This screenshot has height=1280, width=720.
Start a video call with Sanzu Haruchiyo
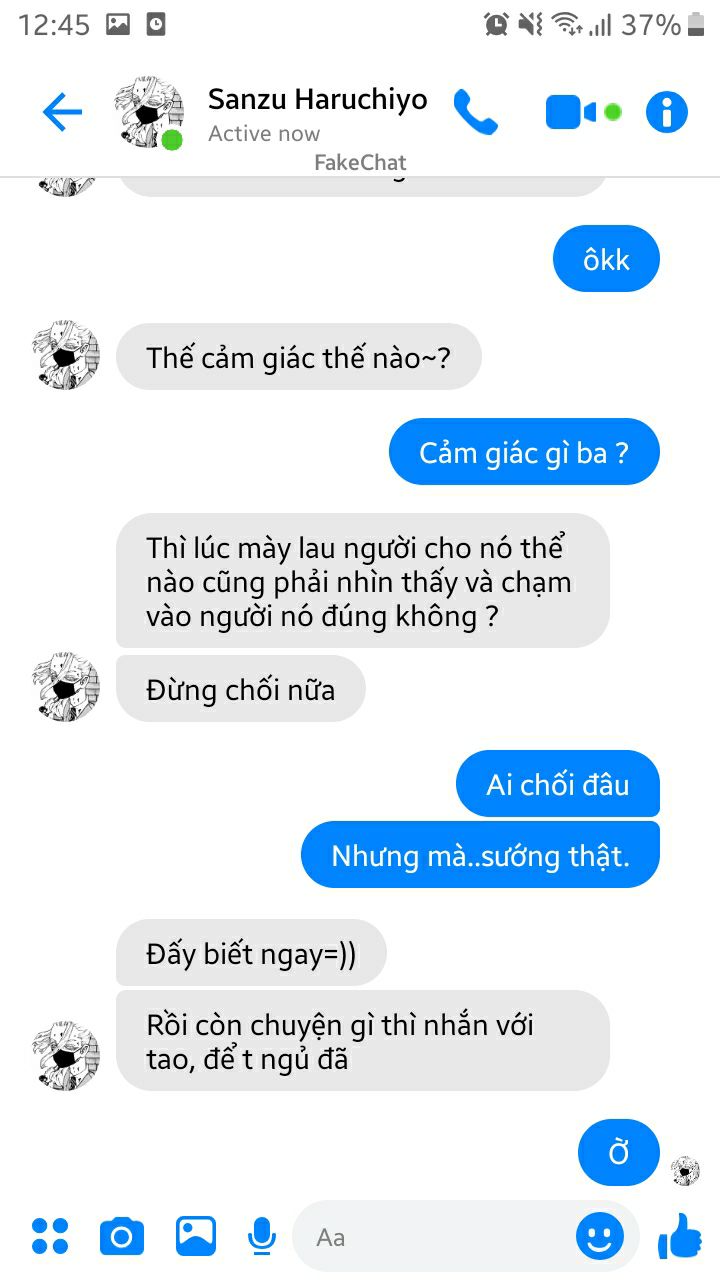coord(571,112)
